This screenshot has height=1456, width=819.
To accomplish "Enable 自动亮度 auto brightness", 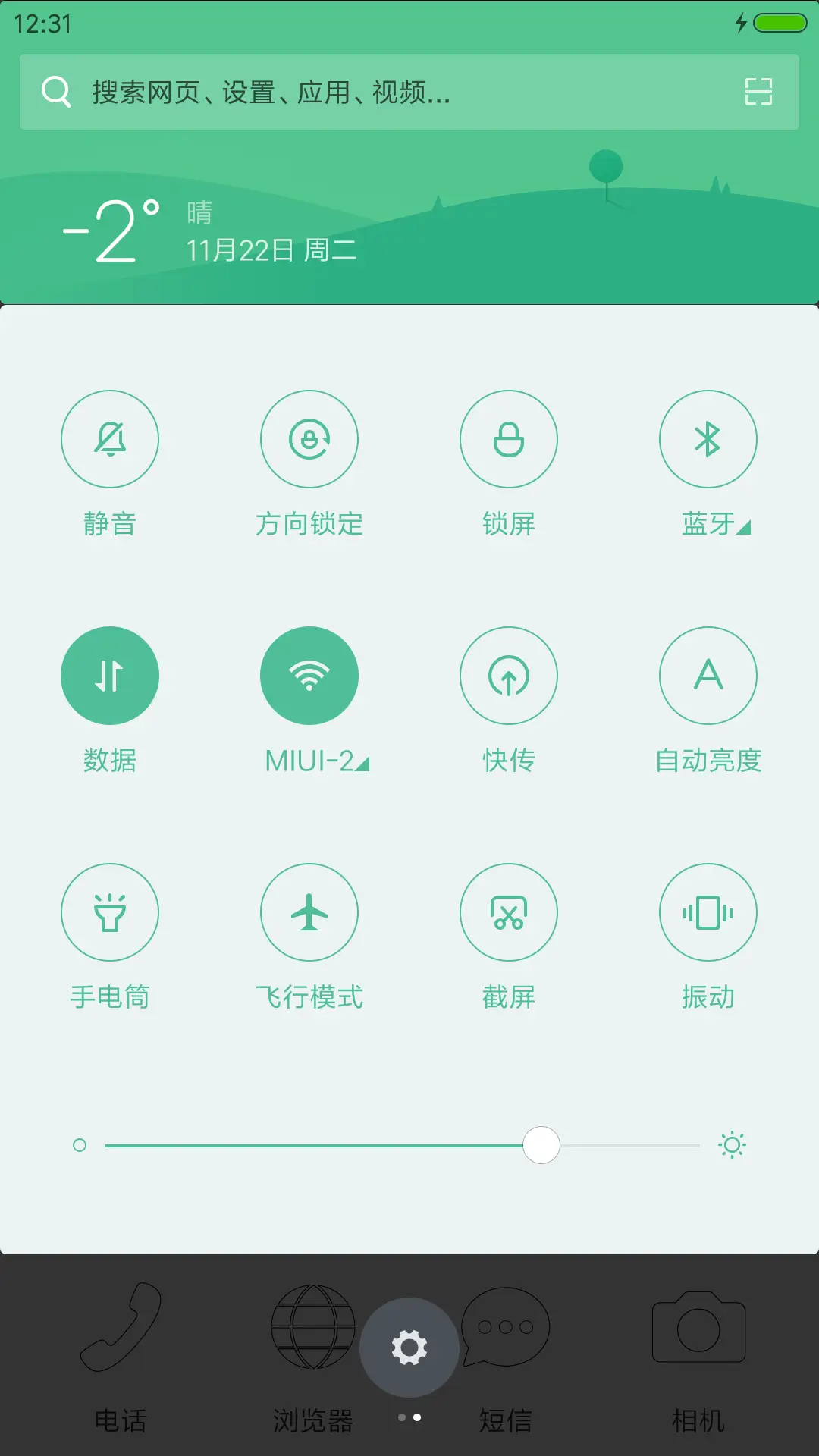I will [708, 675].
